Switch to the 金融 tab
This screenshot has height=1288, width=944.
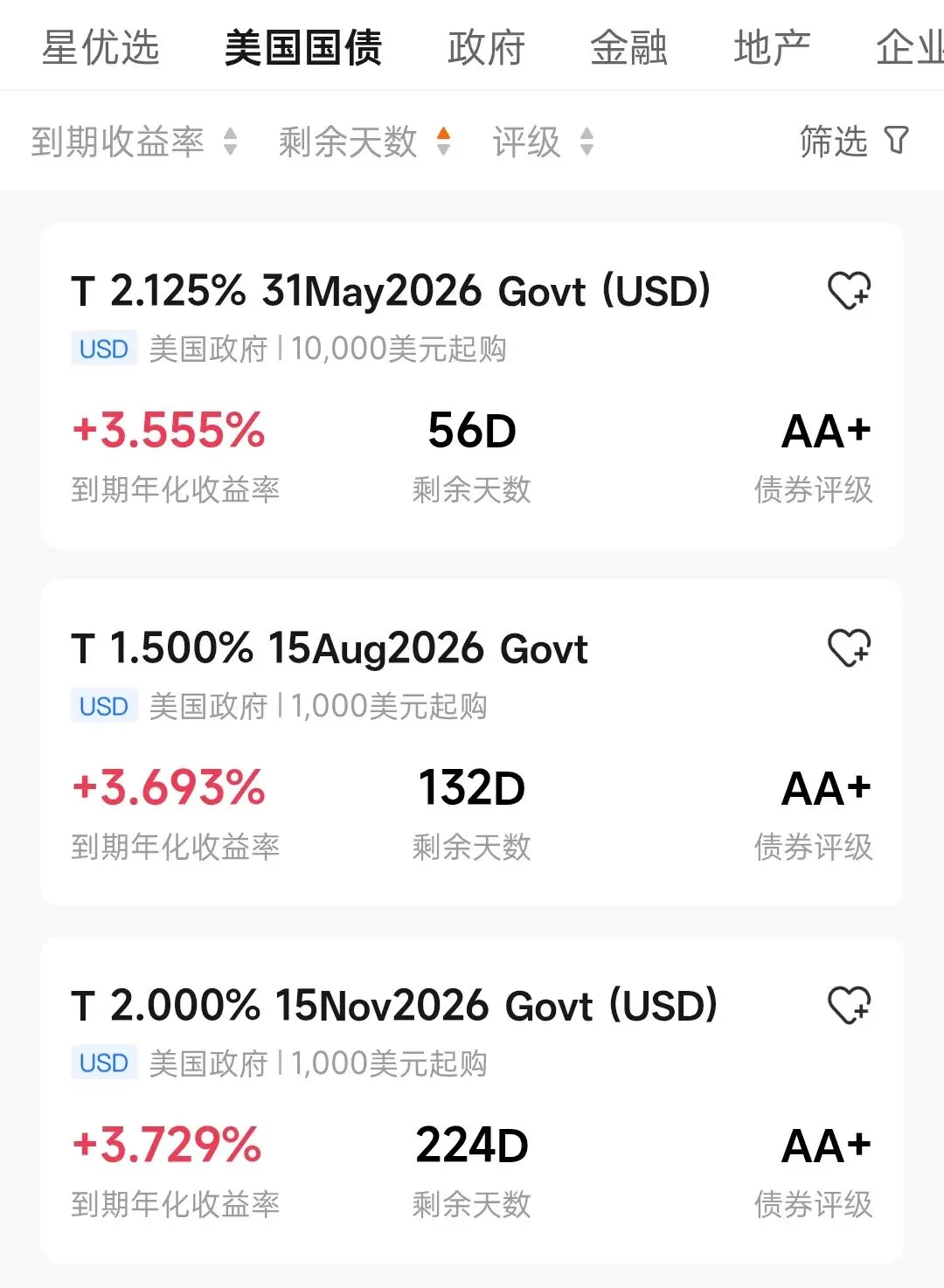pos(628,47)
